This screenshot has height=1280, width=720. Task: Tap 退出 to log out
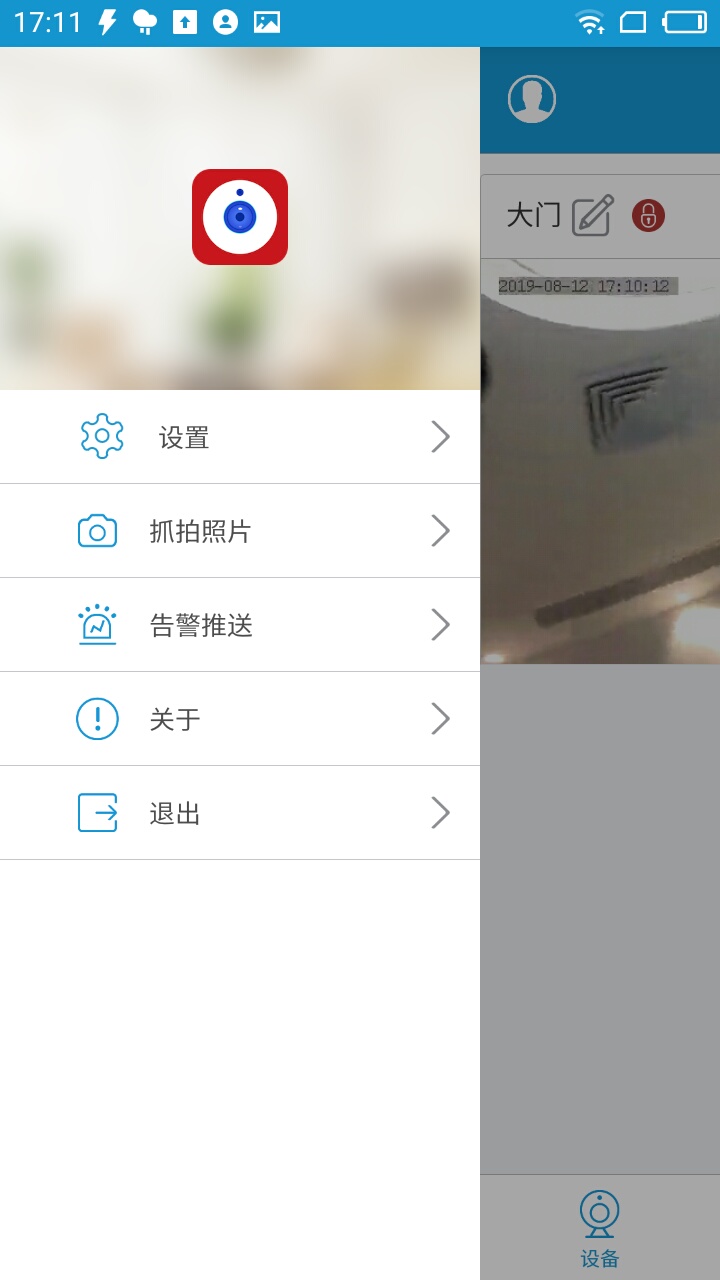pyautogui.click(x=240, y=813)
